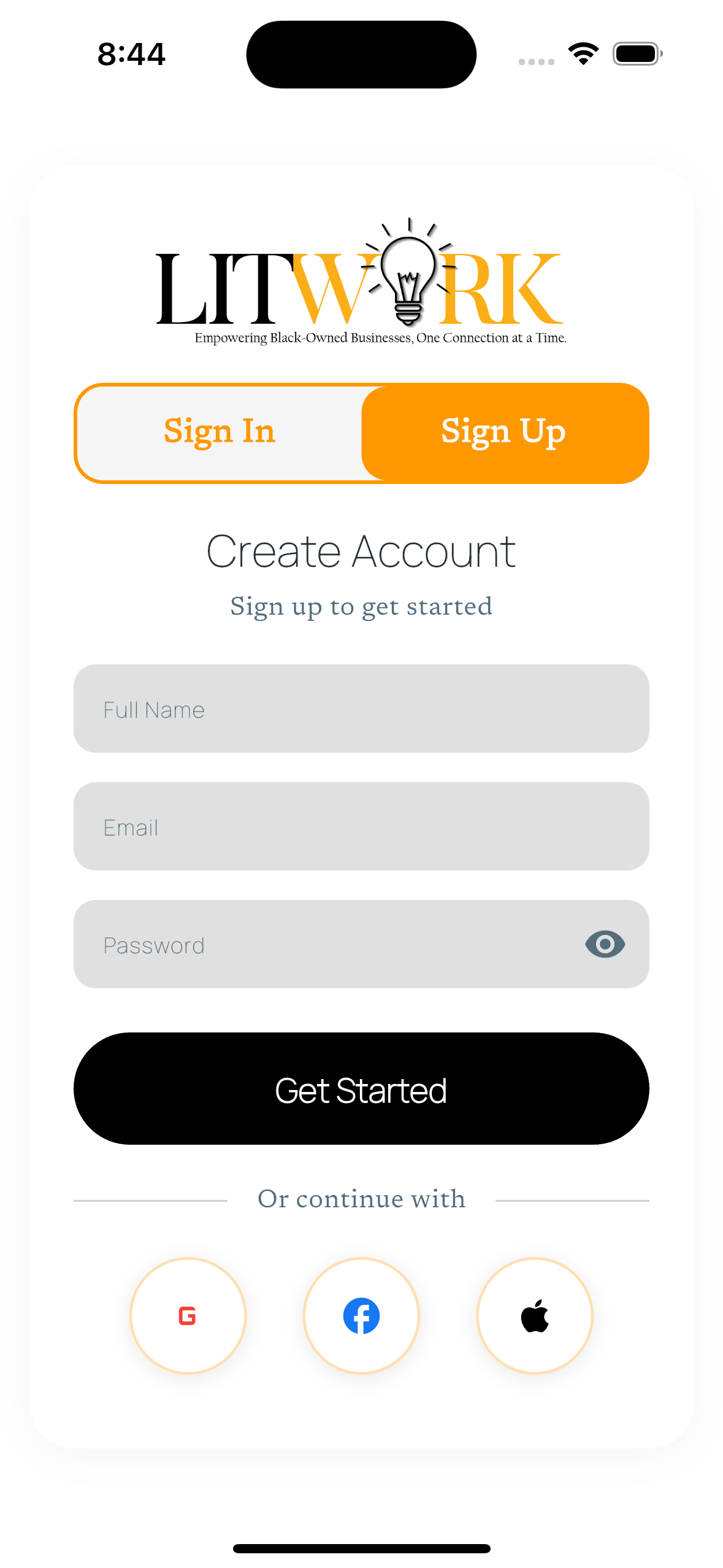Click inside the Email field
Image resolution: width=723 pixels, height=1568 pixels.
point(361,826)
